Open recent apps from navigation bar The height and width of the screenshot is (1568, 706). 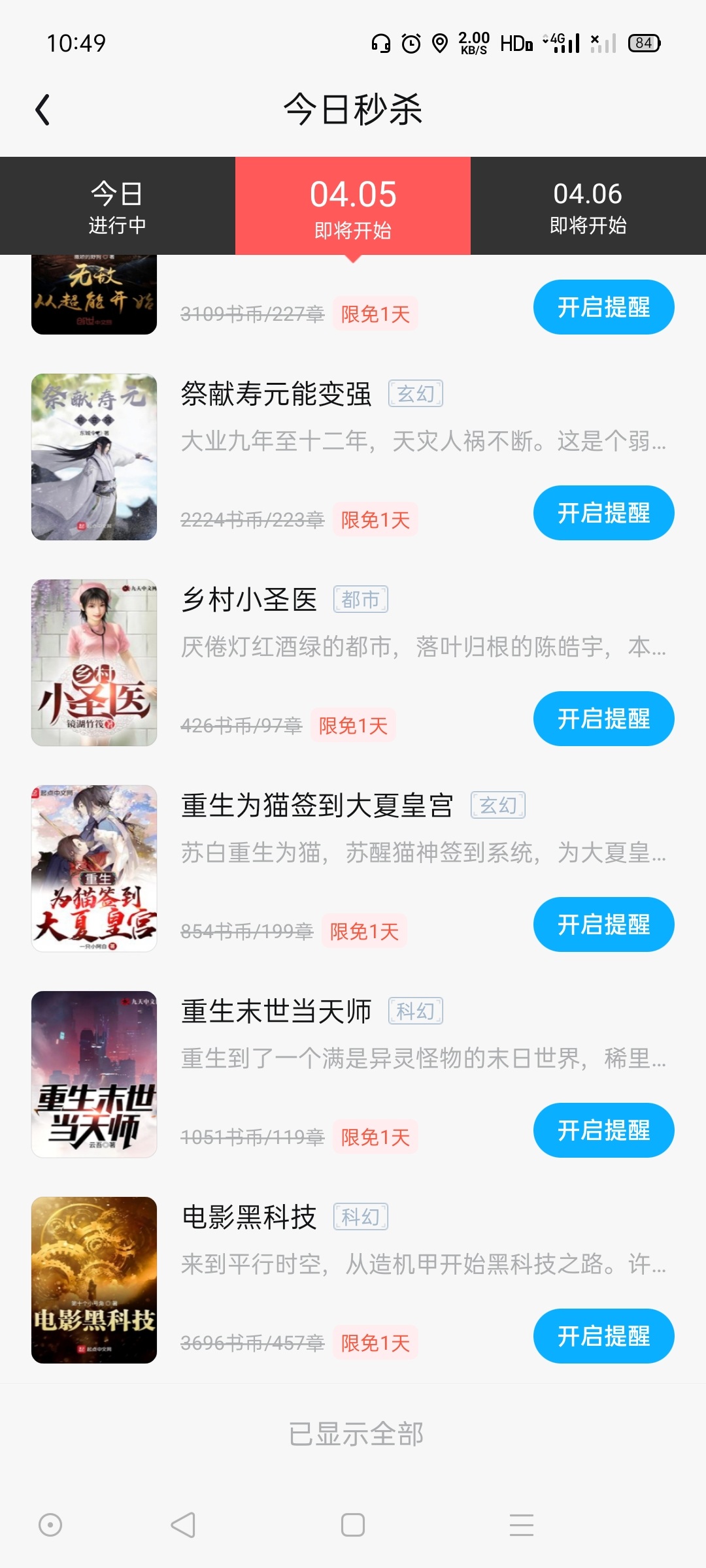click(x=521, y=1525)
